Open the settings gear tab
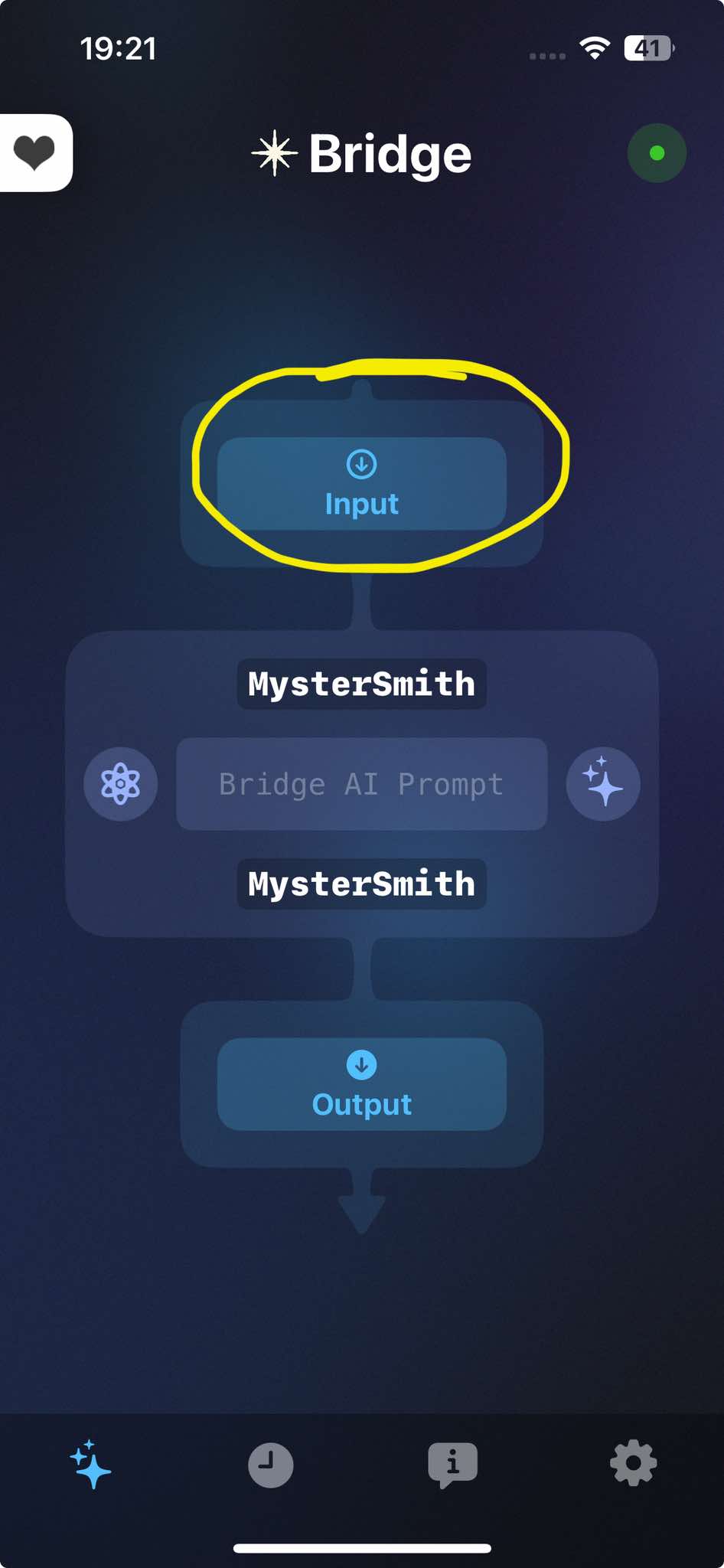Image resolution: width=724 pixels, height=1568 pixels. pos(633,1465)
